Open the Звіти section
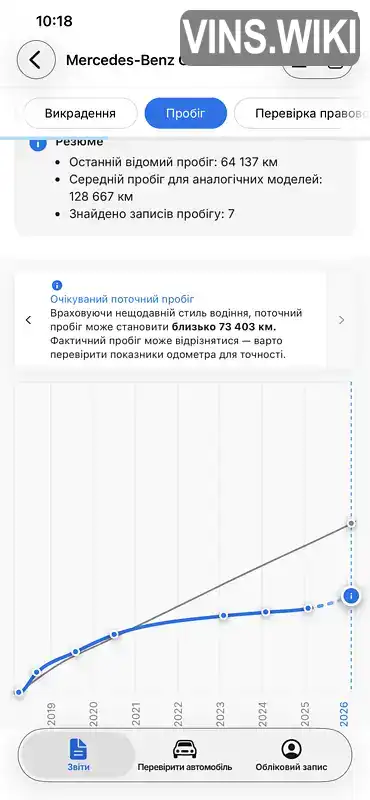Image resolution: width=370 pixels, height=800 pixels. 78,755
